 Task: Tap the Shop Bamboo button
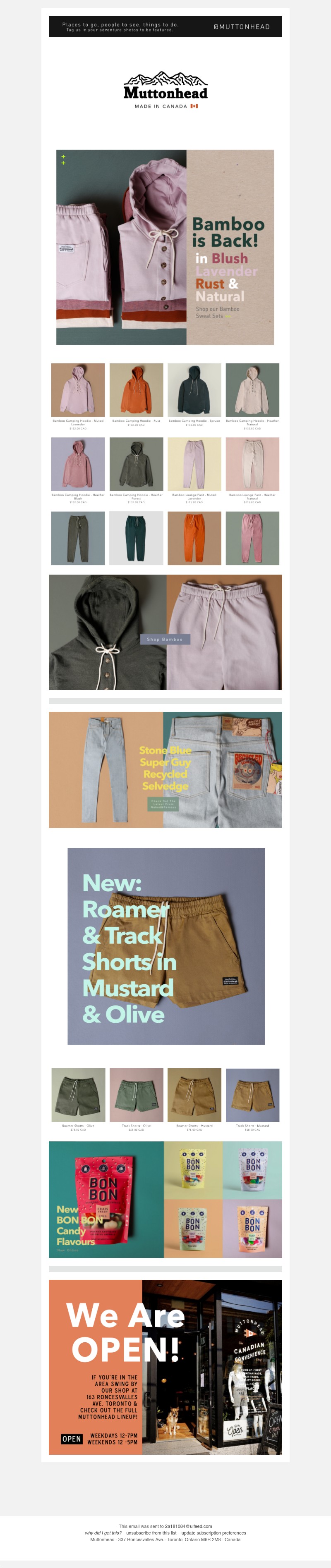coord(165,639)
